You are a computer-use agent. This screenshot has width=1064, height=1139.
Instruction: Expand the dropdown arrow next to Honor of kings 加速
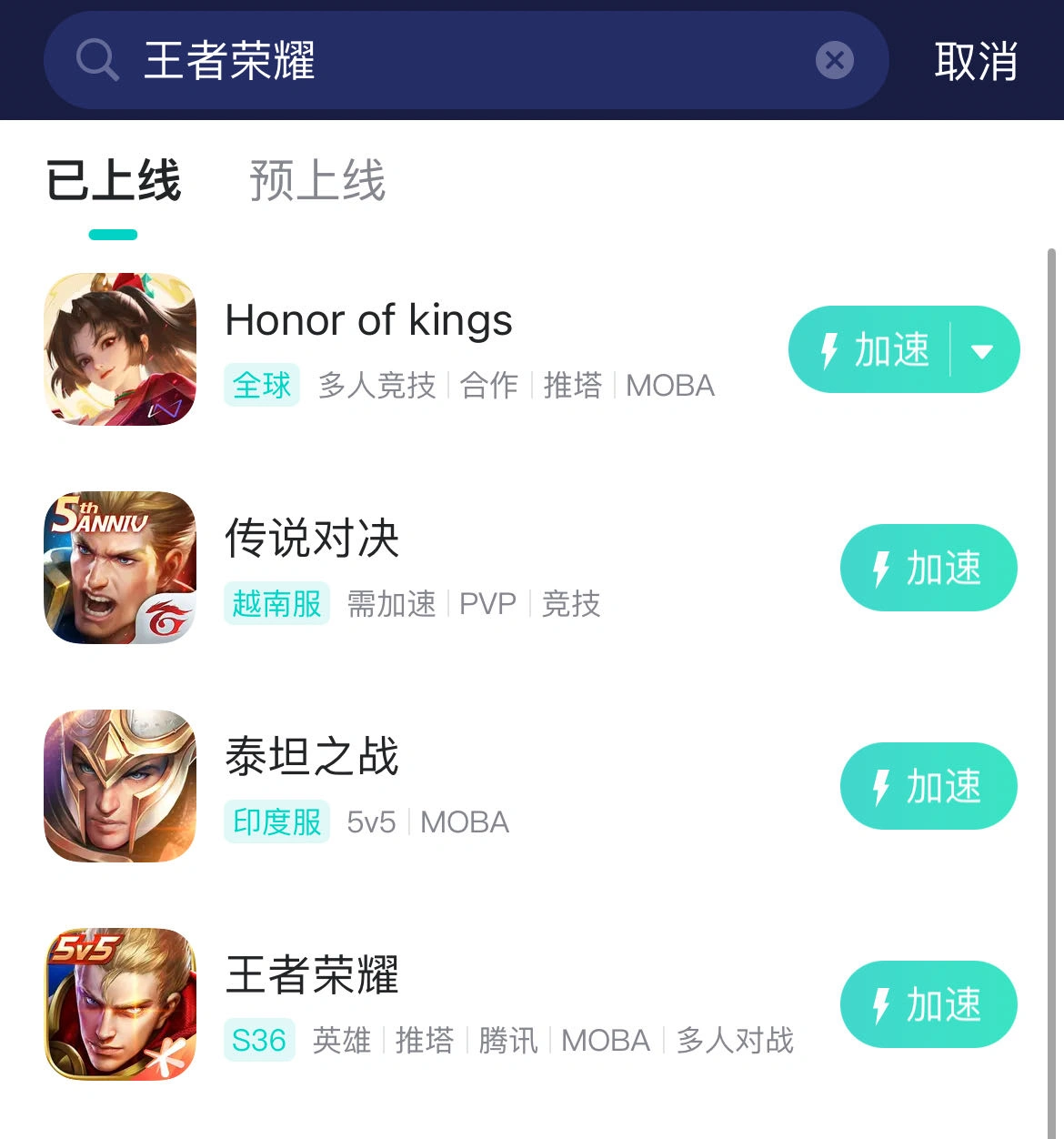pos(982,351)
